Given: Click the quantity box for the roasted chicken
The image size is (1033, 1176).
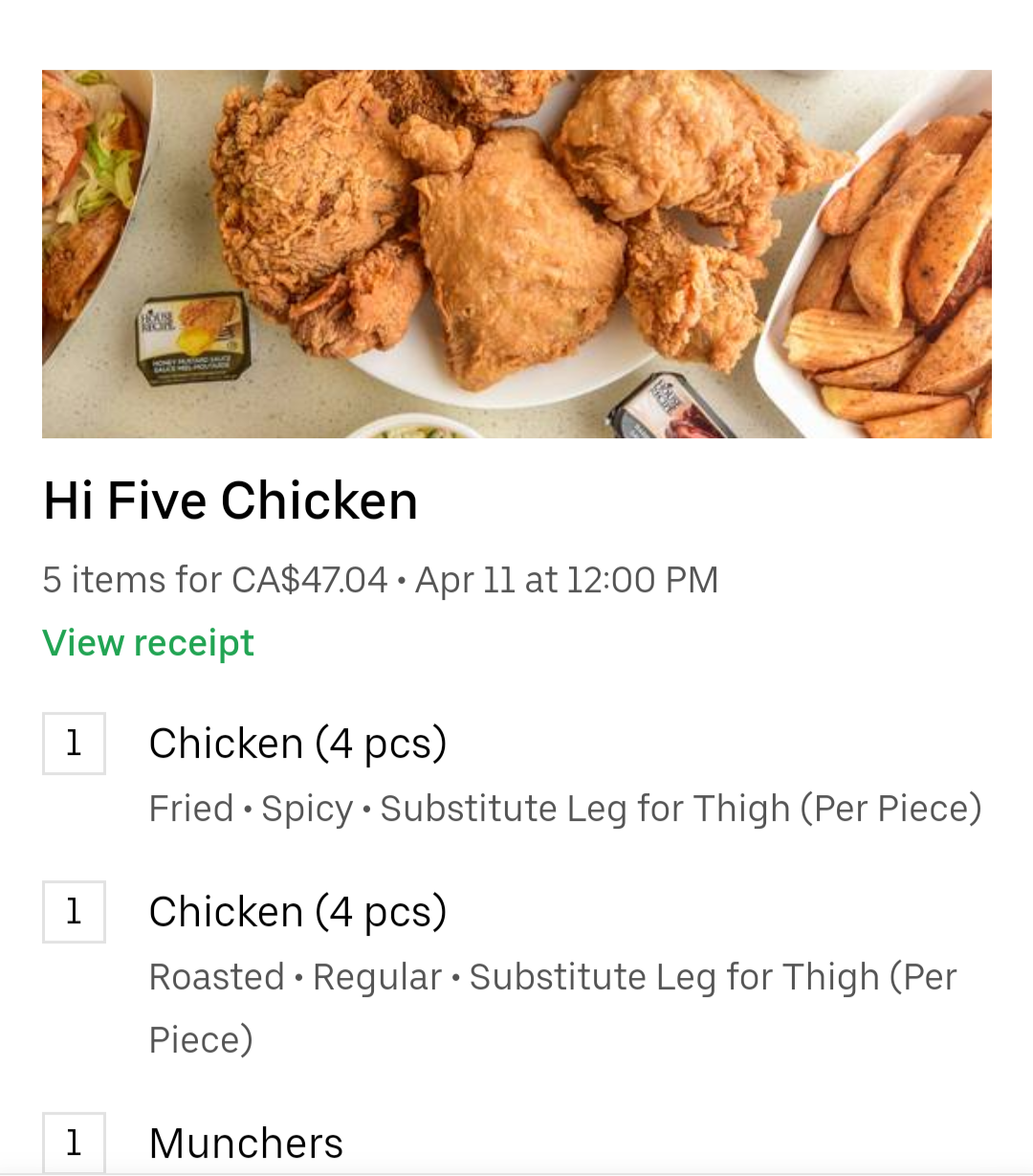Looking at the screenshot, I should [74, 911].
